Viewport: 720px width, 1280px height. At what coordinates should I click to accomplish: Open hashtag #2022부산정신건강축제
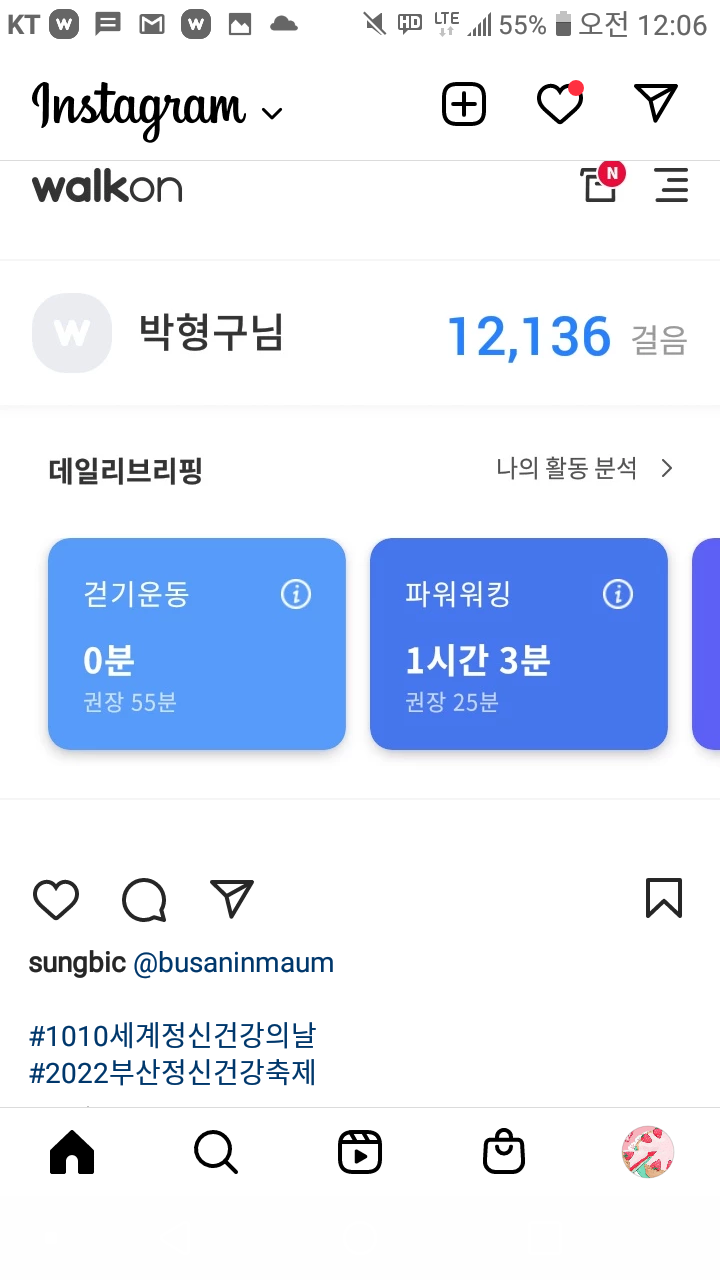[x=172, y=1073]
